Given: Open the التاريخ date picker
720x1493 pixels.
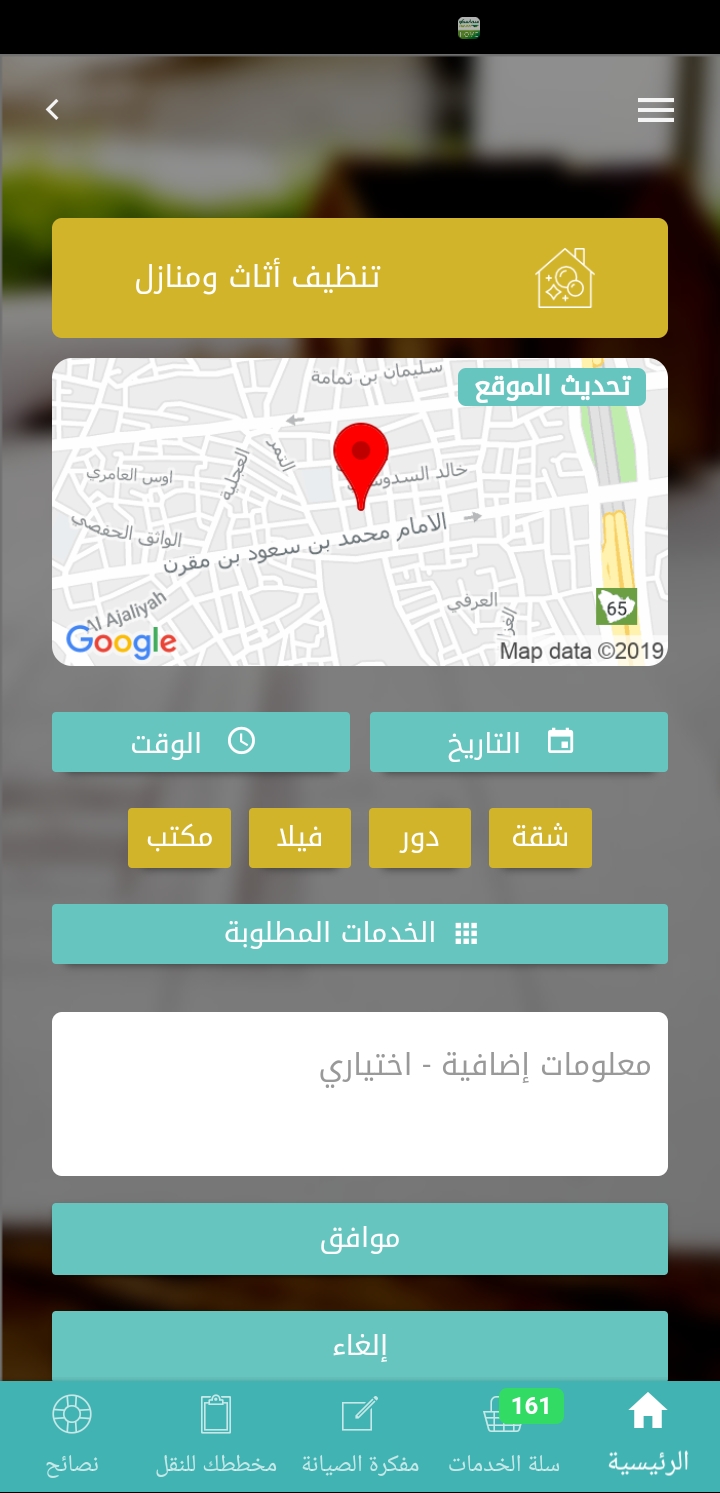Looking at the screenshot, I should pos(518,742).
